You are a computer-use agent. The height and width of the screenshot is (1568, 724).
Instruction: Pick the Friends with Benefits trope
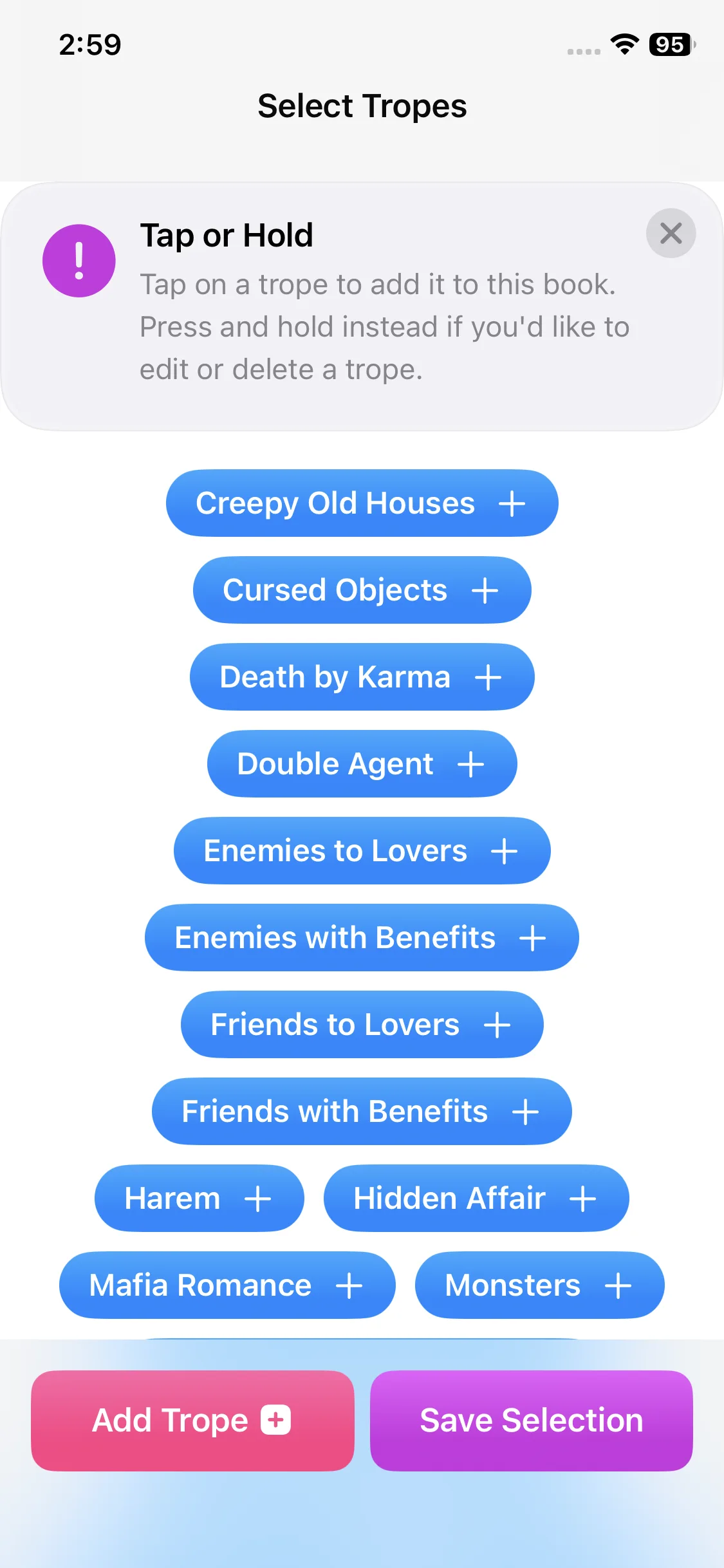click(x=362, y=1111)
